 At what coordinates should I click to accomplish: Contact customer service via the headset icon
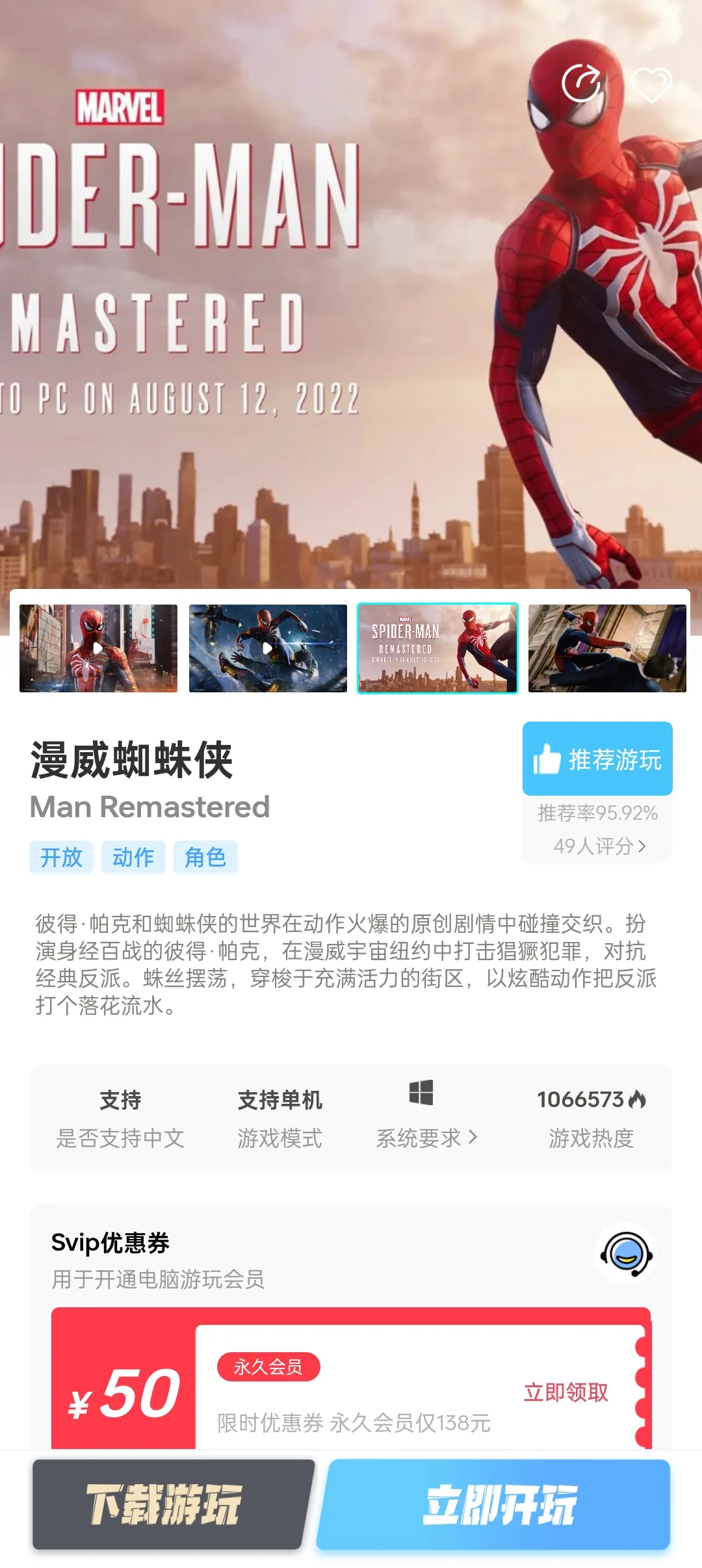pyautogui.click(x=626, y=1254)
